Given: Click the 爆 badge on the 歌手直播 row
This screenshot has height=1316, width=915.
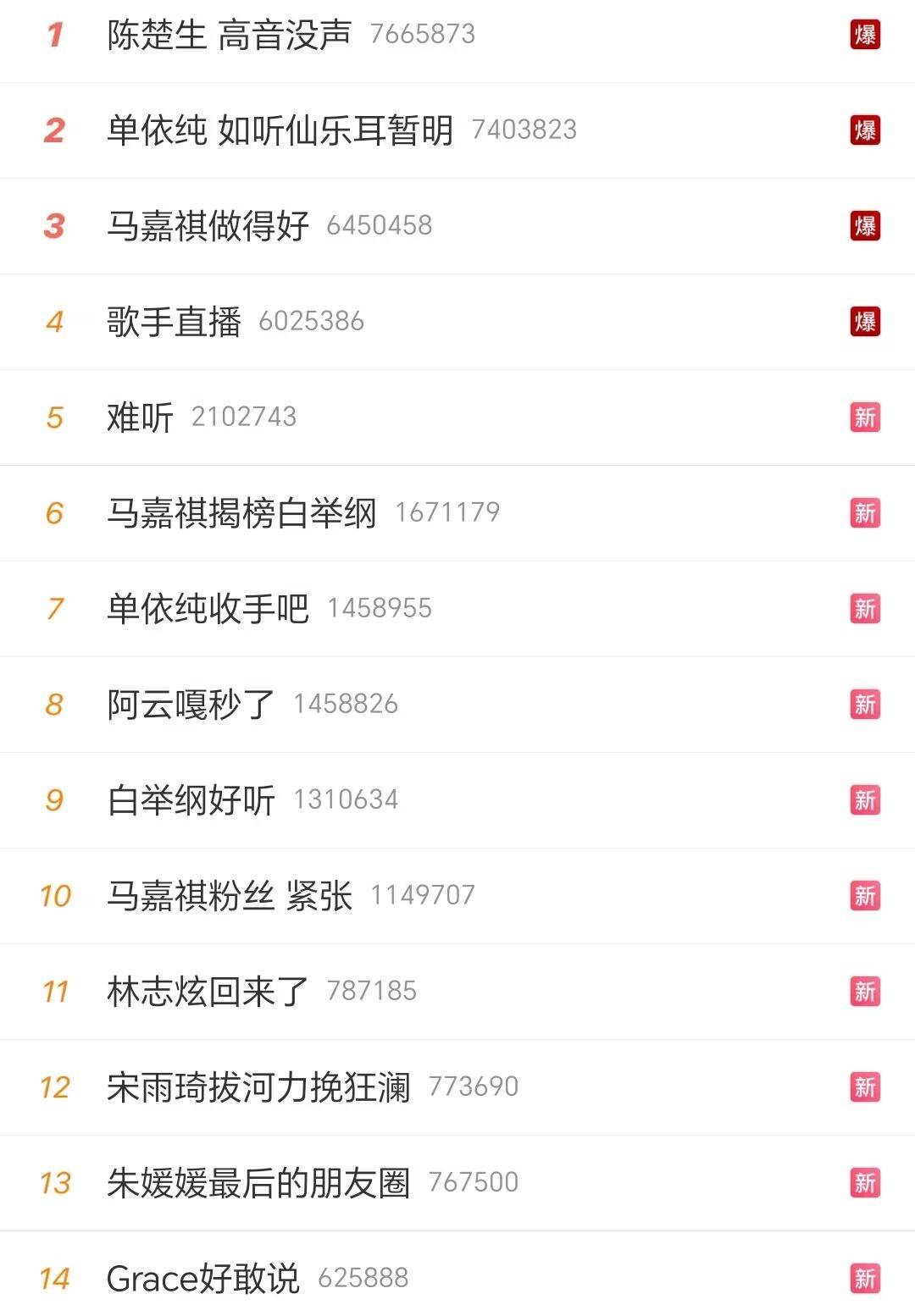Looking at the screenshot, I should coord(864,322).
